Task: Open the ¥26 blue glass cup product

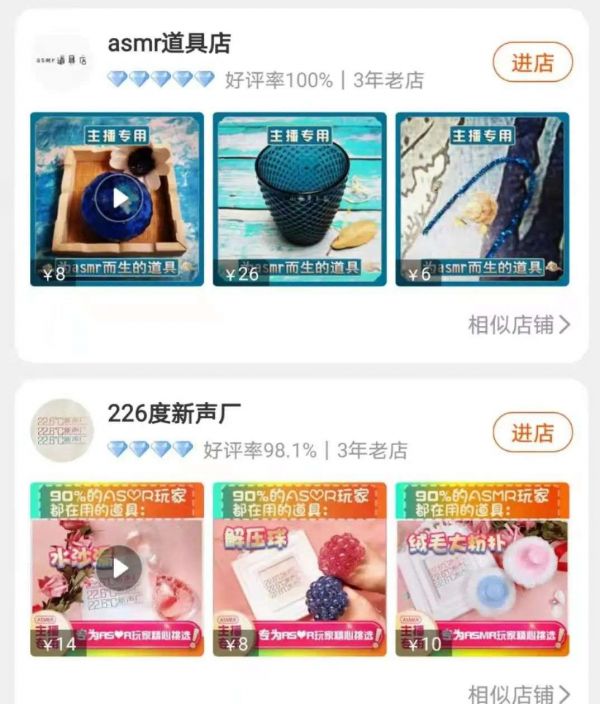Action: click(x=300, y=199)
